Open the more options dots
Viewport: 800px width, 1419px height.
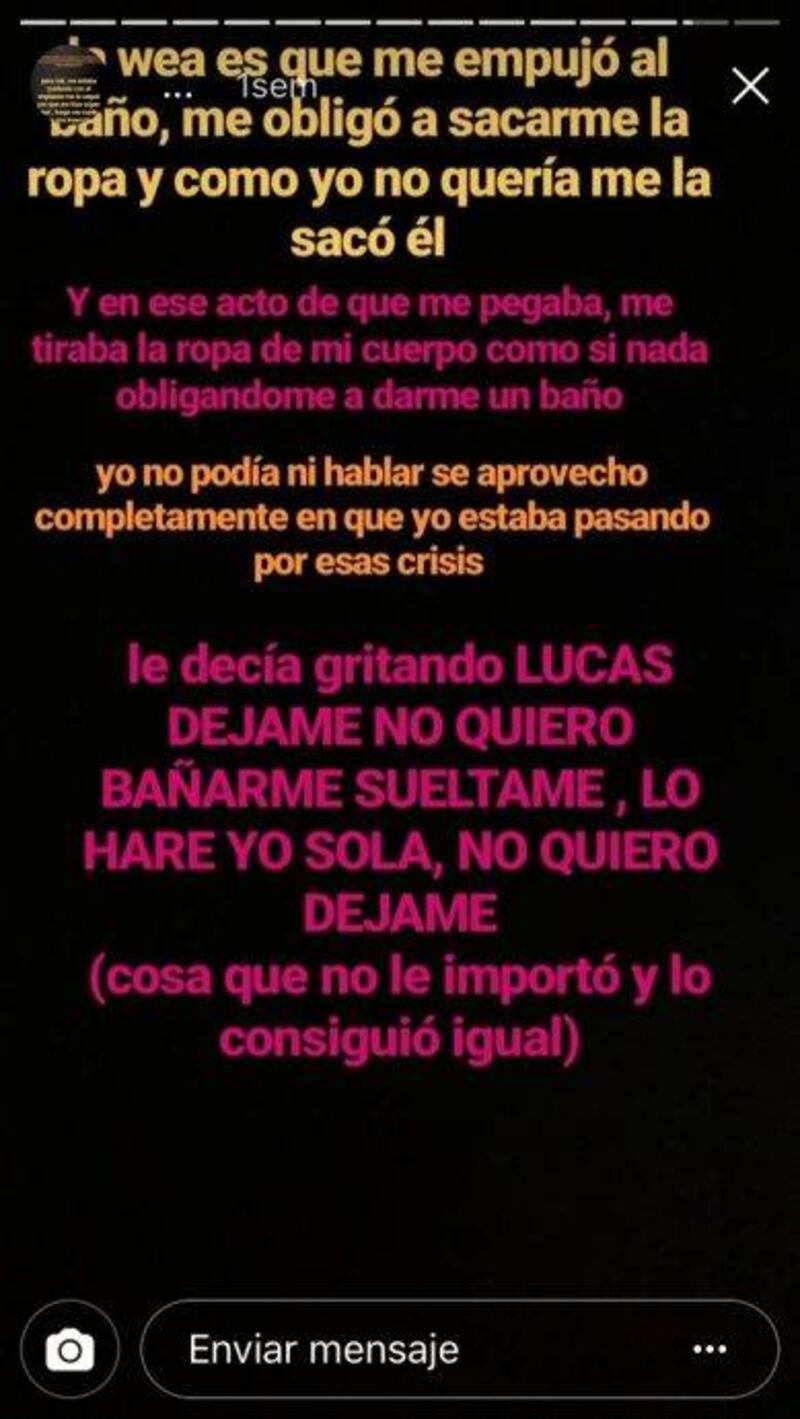tap(709, 1349)
